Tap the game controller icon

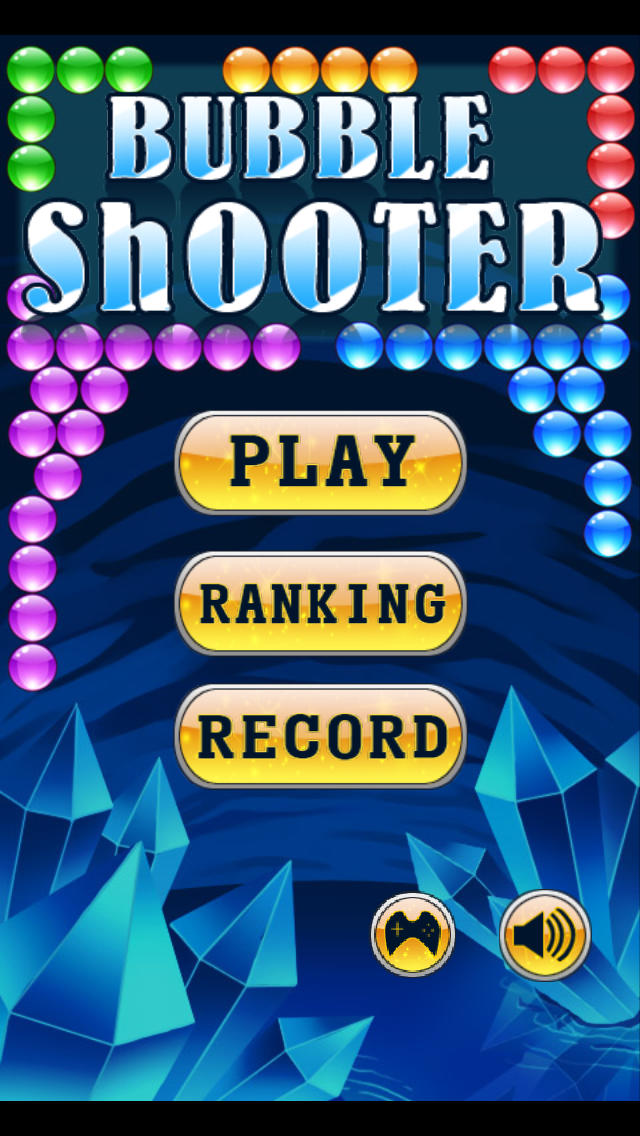point(413,934)
